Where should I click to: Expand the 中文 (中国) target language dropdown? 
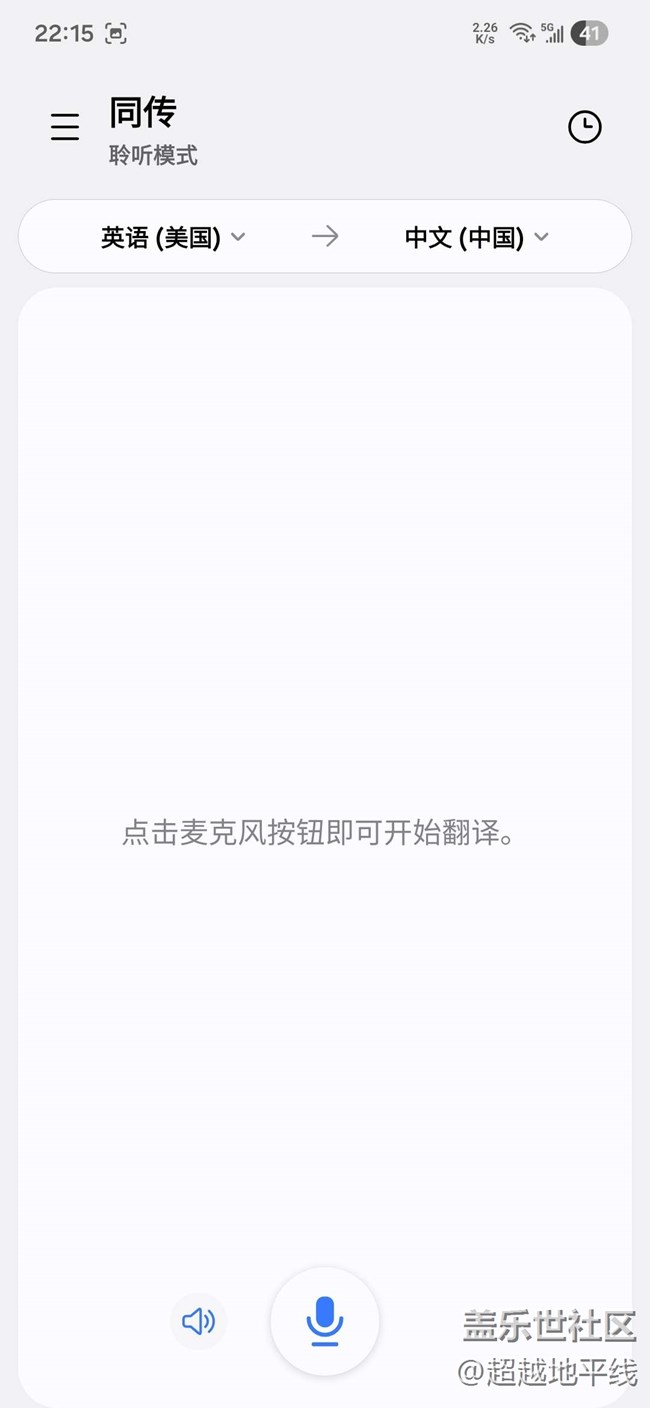click(477, 237)
